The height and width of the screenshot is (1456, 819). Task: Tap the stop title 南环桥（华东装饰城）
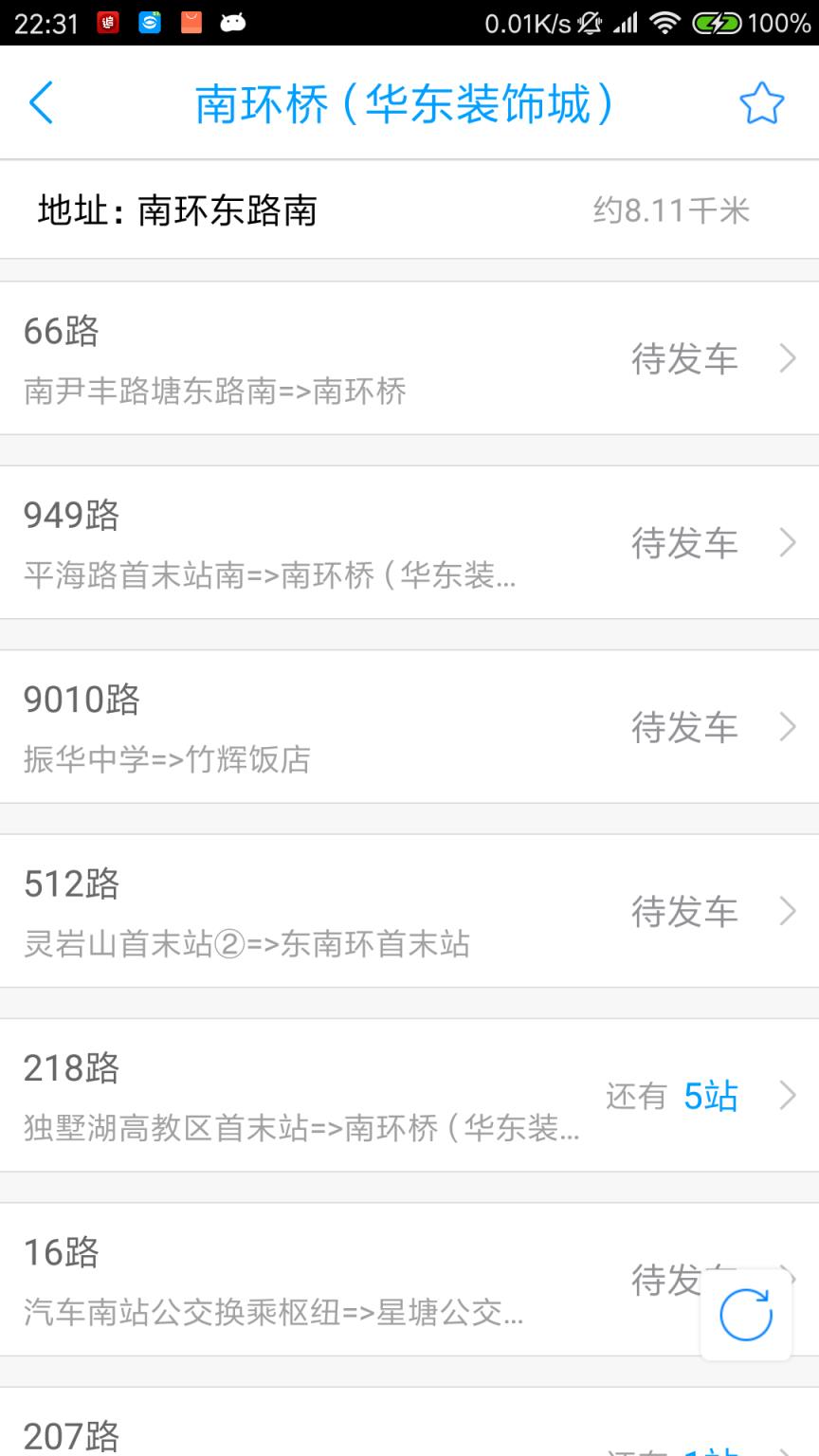[408, 102]
